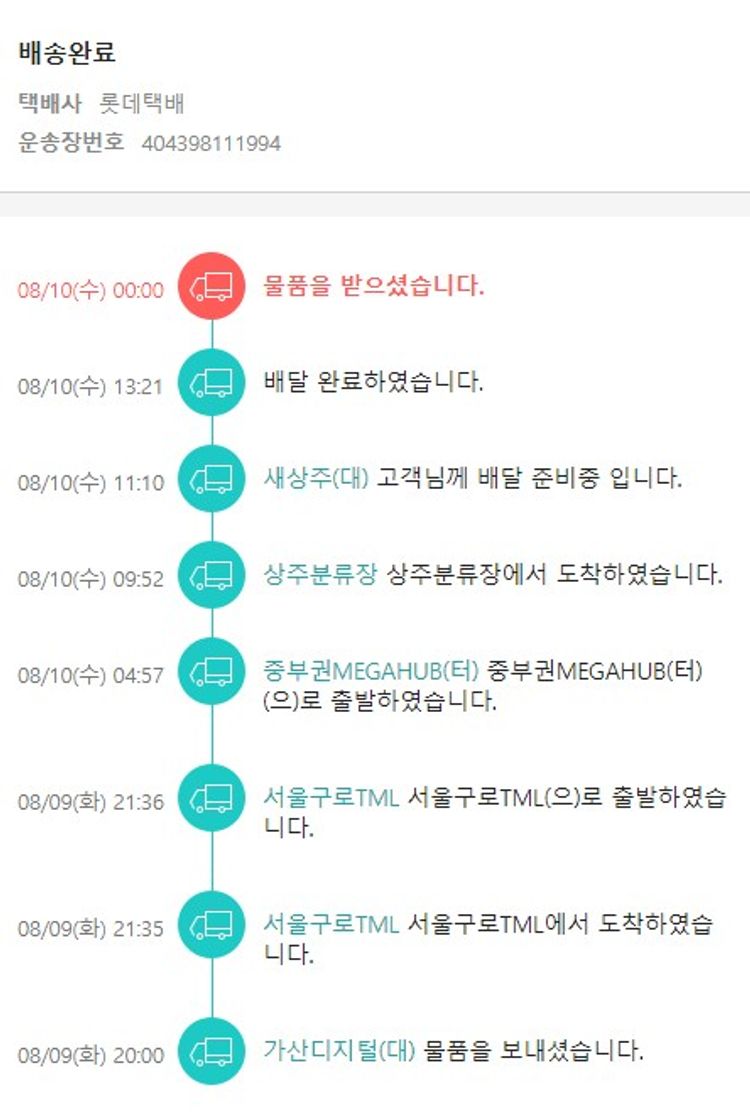Viewport: 750px width, 1115px height.
Task: Open the 상주분류장 location link
Action: pos(320,574)
